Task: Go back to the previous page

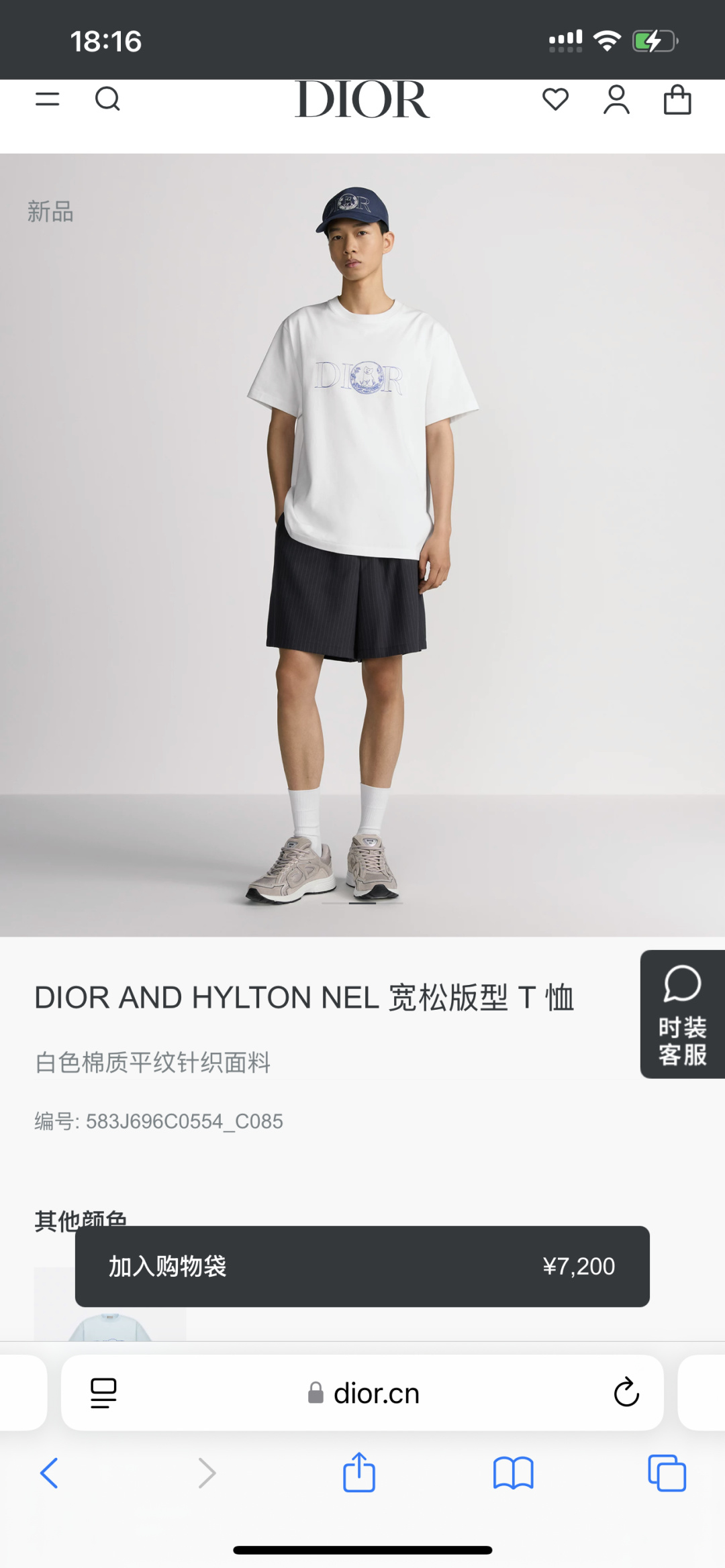Action: click(49, 1473)
